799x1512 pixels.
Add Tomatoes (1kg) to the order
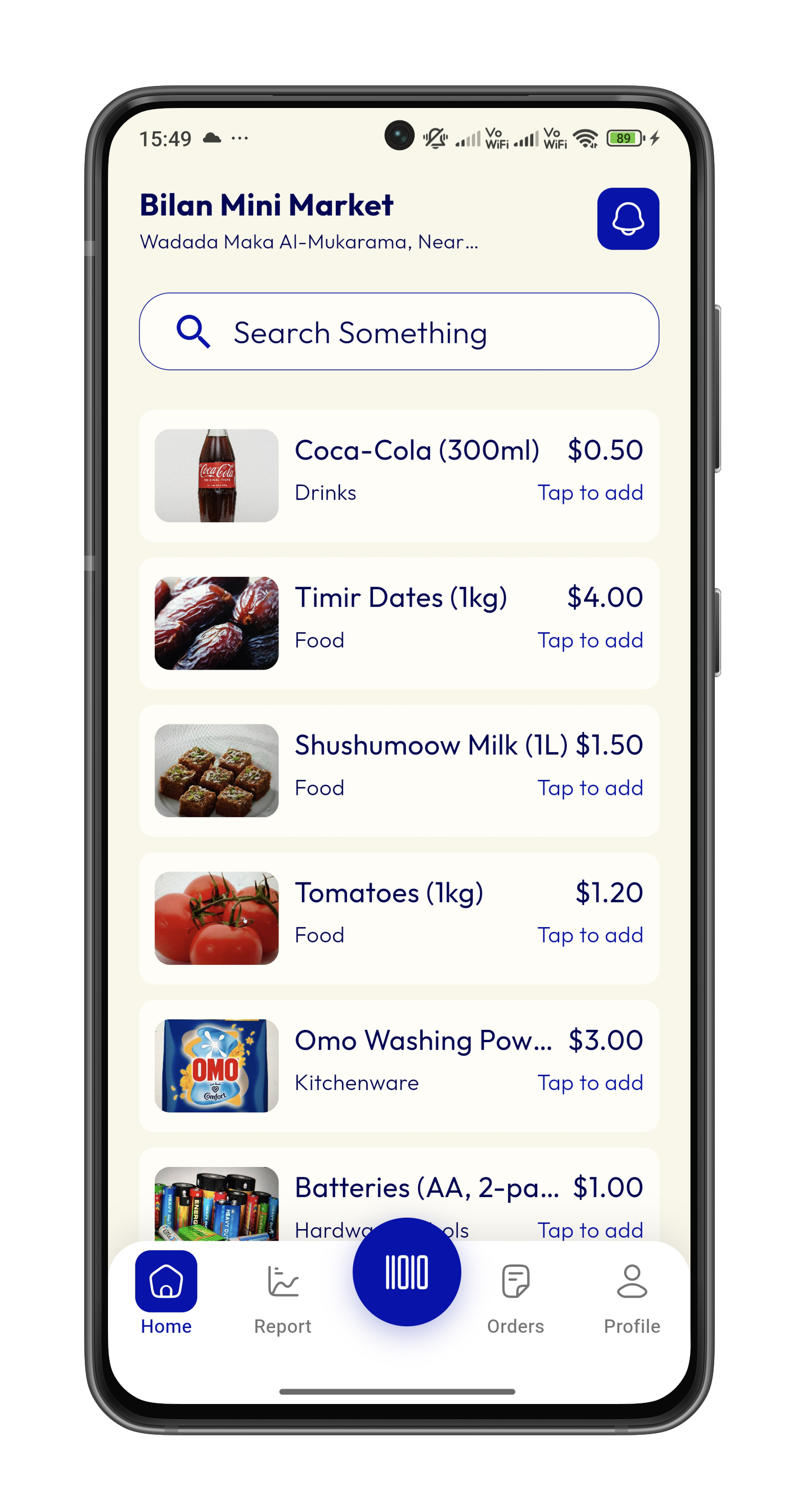coord(590,934)
